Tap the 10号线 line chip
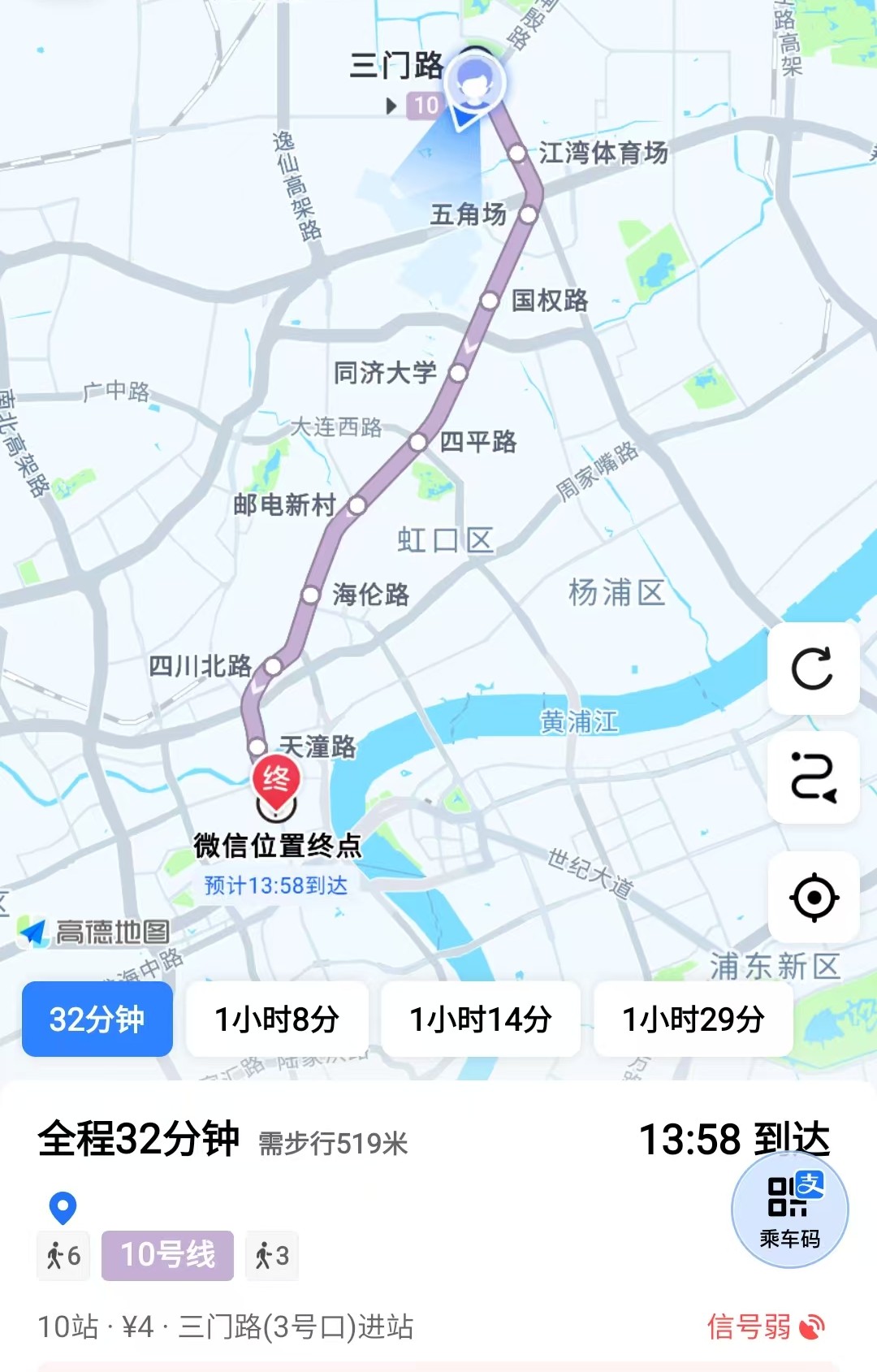This screenshot has height=1372, width=877. (x=167, y=1255)
